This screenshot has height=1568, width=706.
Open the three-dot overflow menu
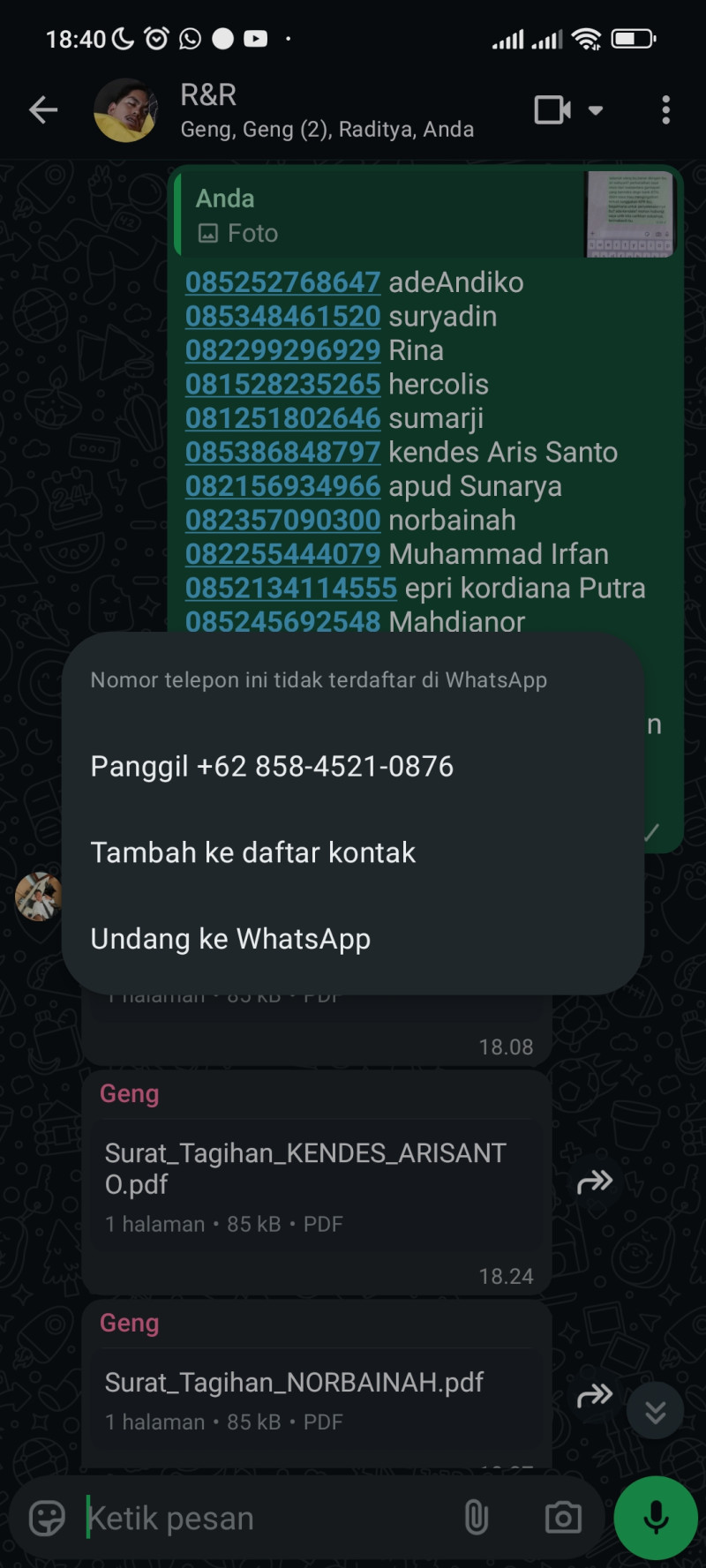(x=666, y=109)
